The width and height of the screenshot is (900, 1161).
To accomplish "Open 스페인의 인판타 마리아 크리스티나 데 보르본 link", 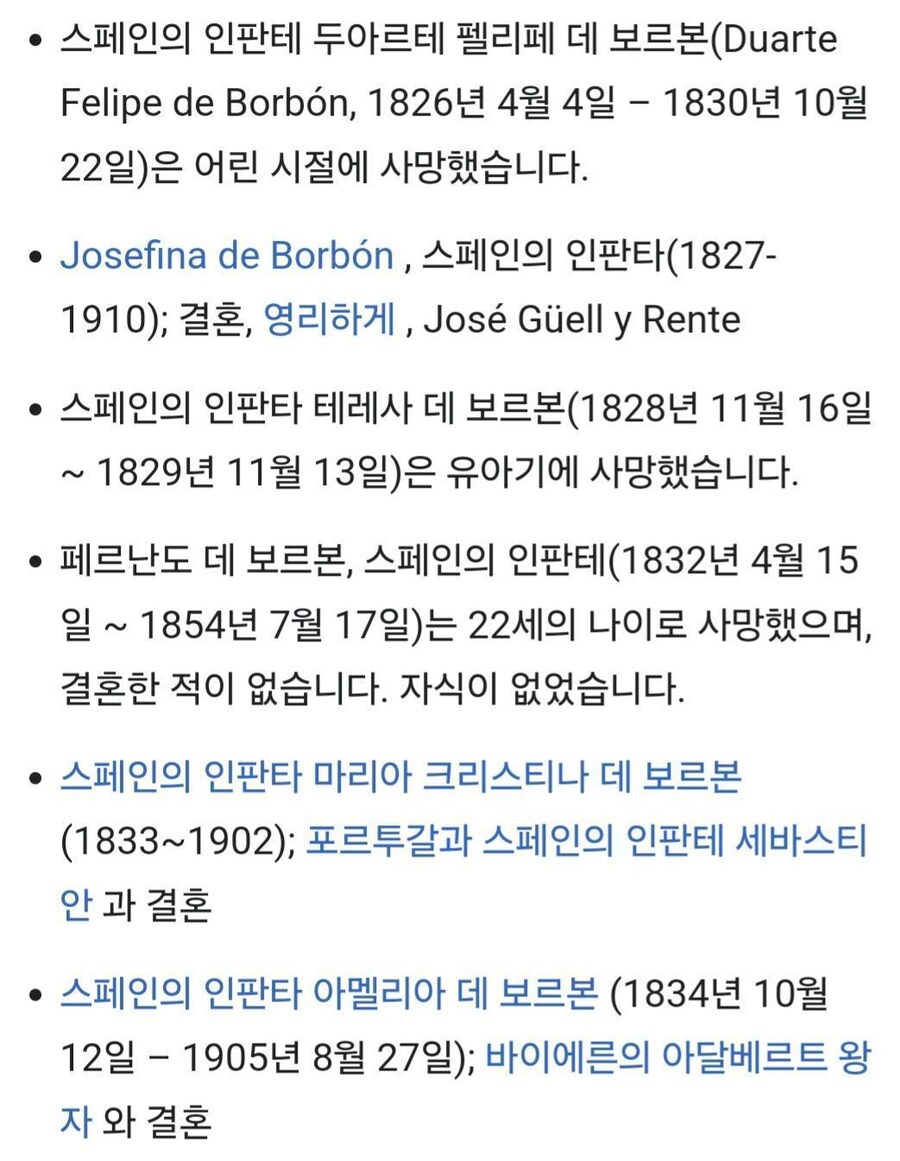I will [400, 776].
